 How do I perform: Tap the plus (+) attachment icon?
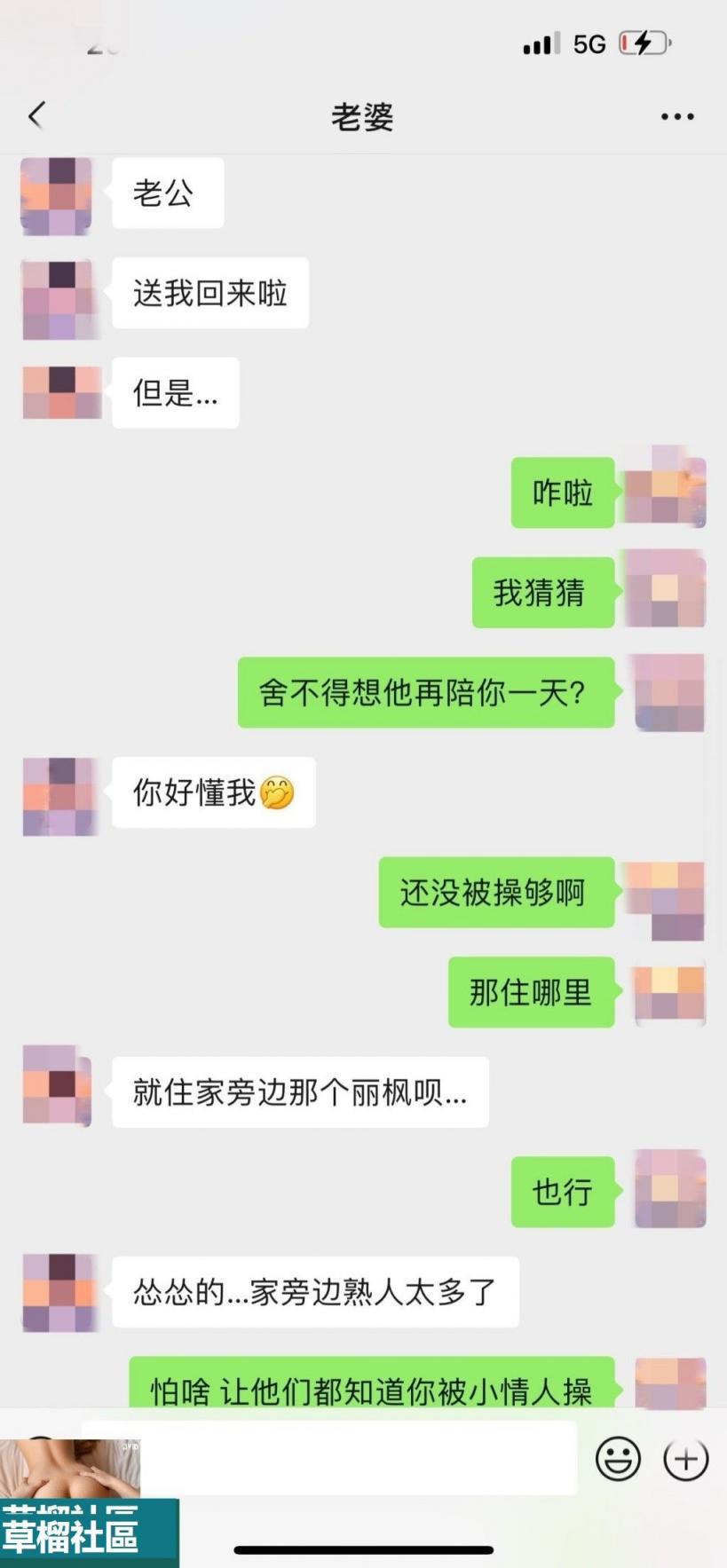coord(684,1459)
